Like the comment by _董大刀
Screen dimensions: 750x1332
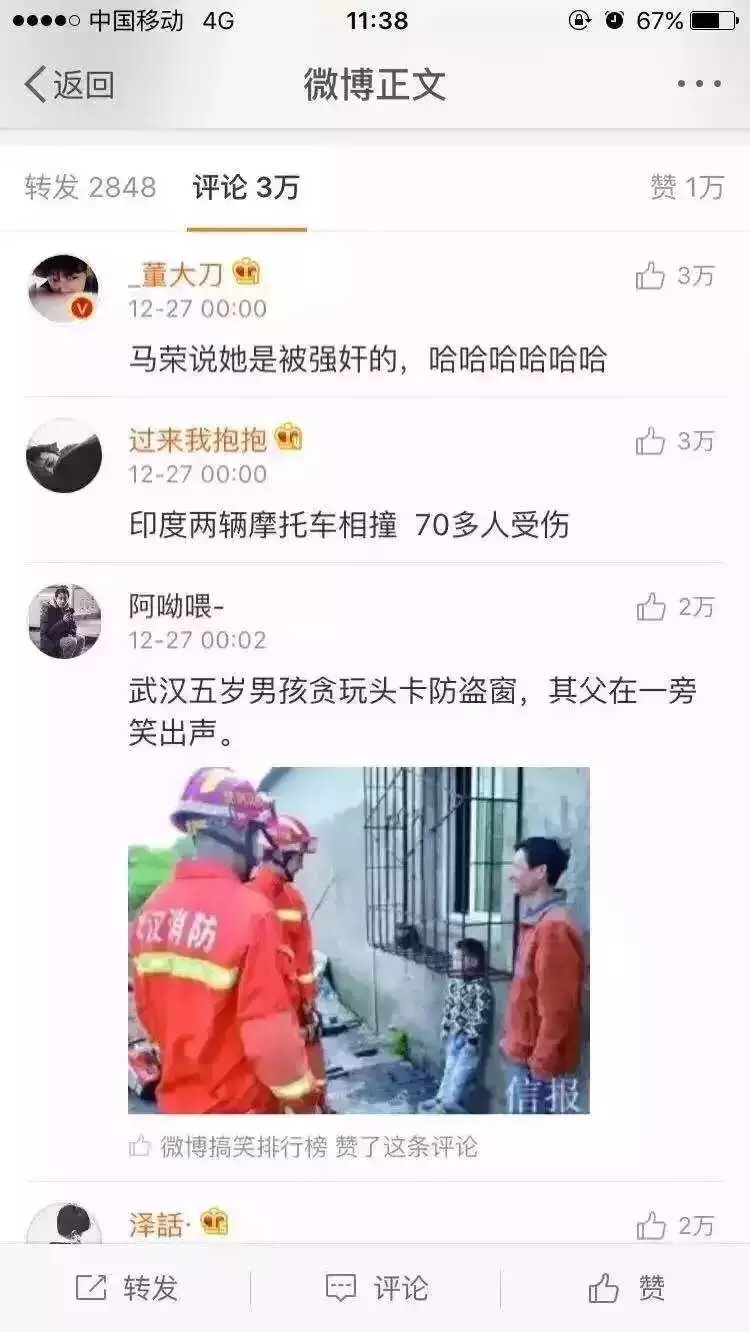click(675, 276)
